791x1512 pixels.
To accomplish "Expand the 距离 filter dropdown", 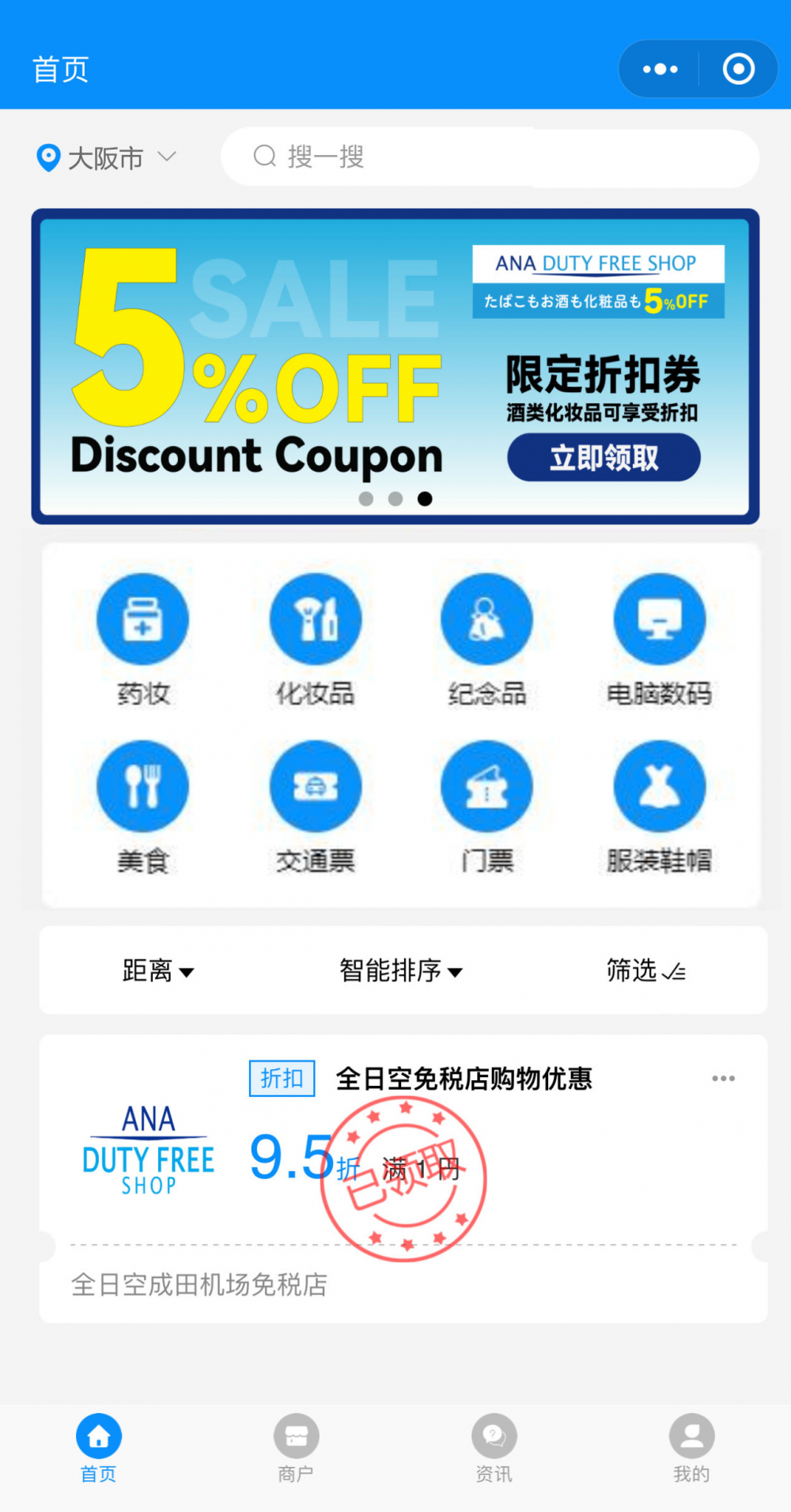I will pos(157,970).
